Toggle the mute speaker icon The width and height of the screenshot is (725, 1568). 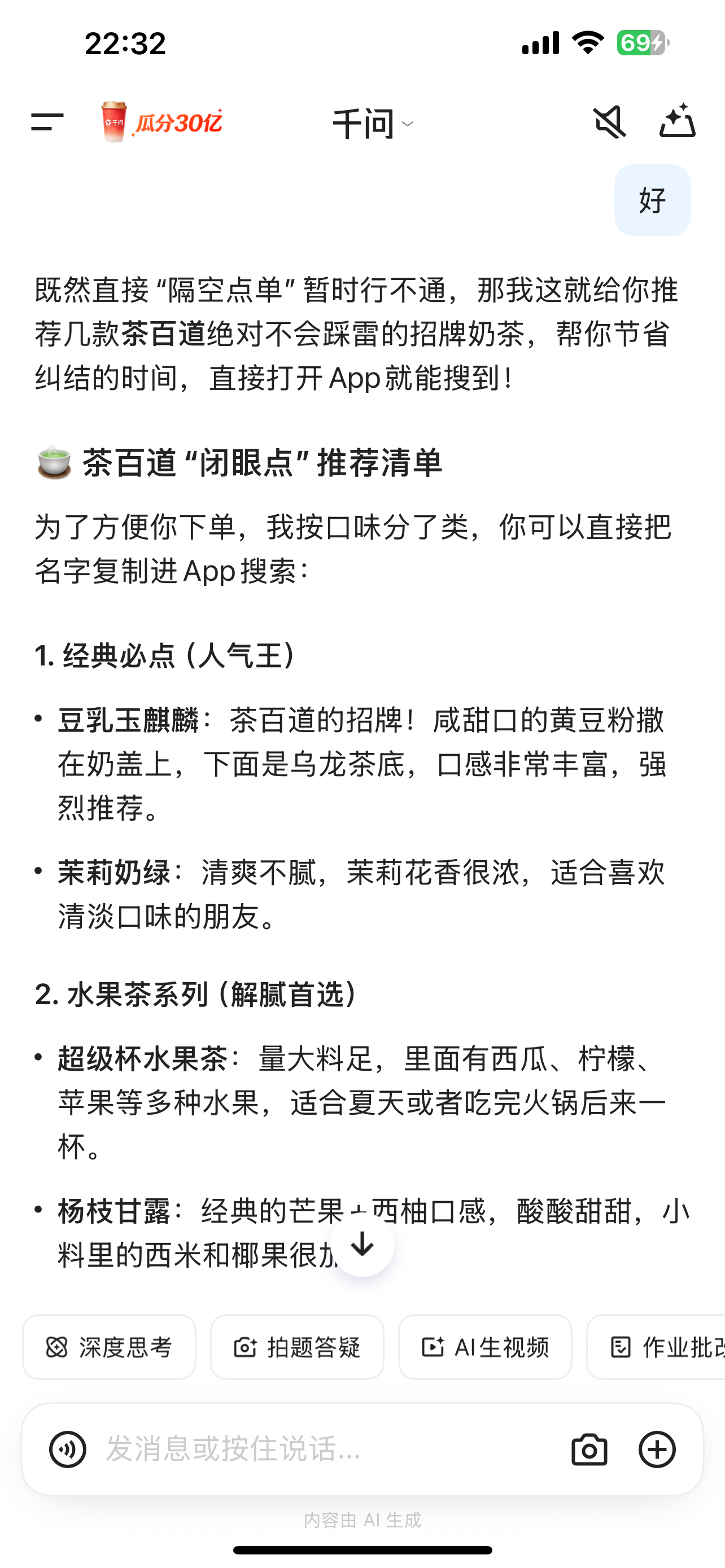609,122
